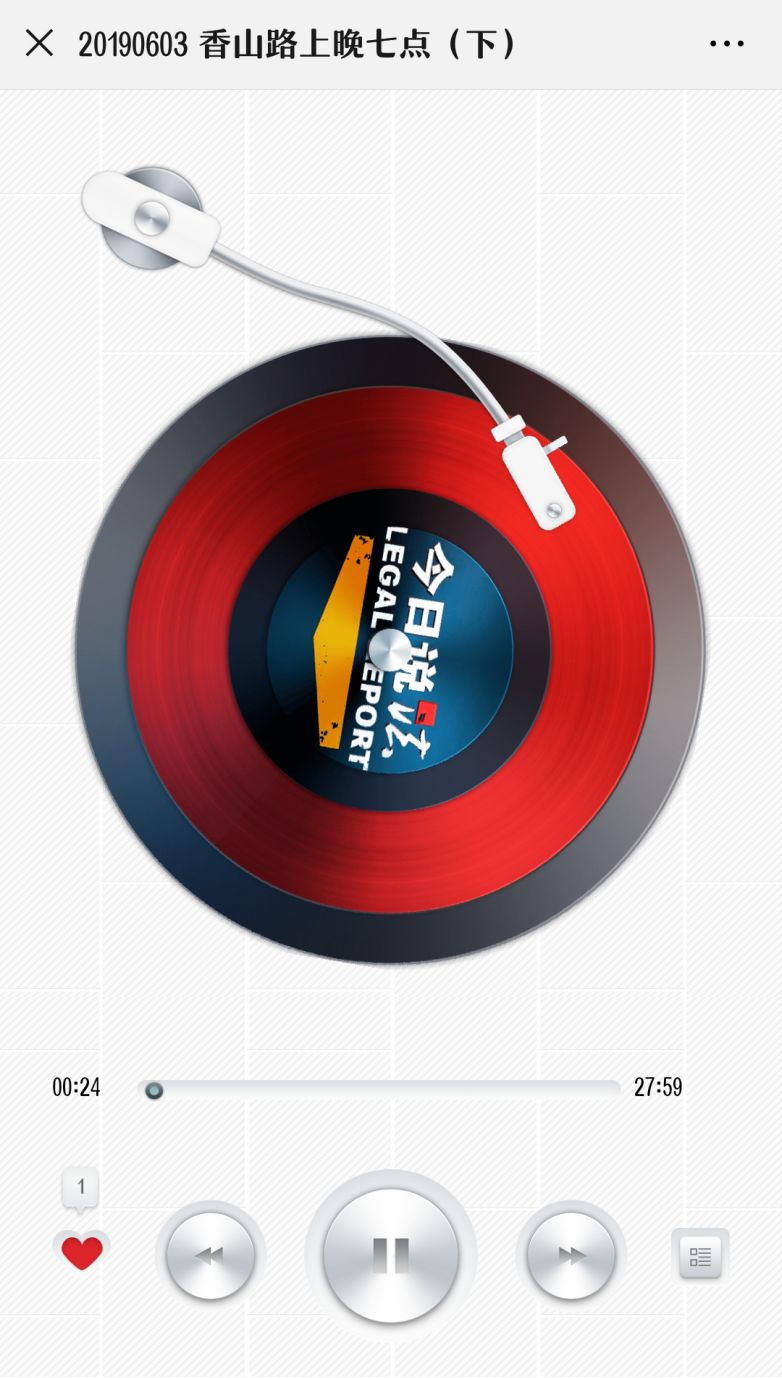Screen dimensions: 782x1378
Task: Skip ahead with the fast-forward button
Action: pos(571,1256)
